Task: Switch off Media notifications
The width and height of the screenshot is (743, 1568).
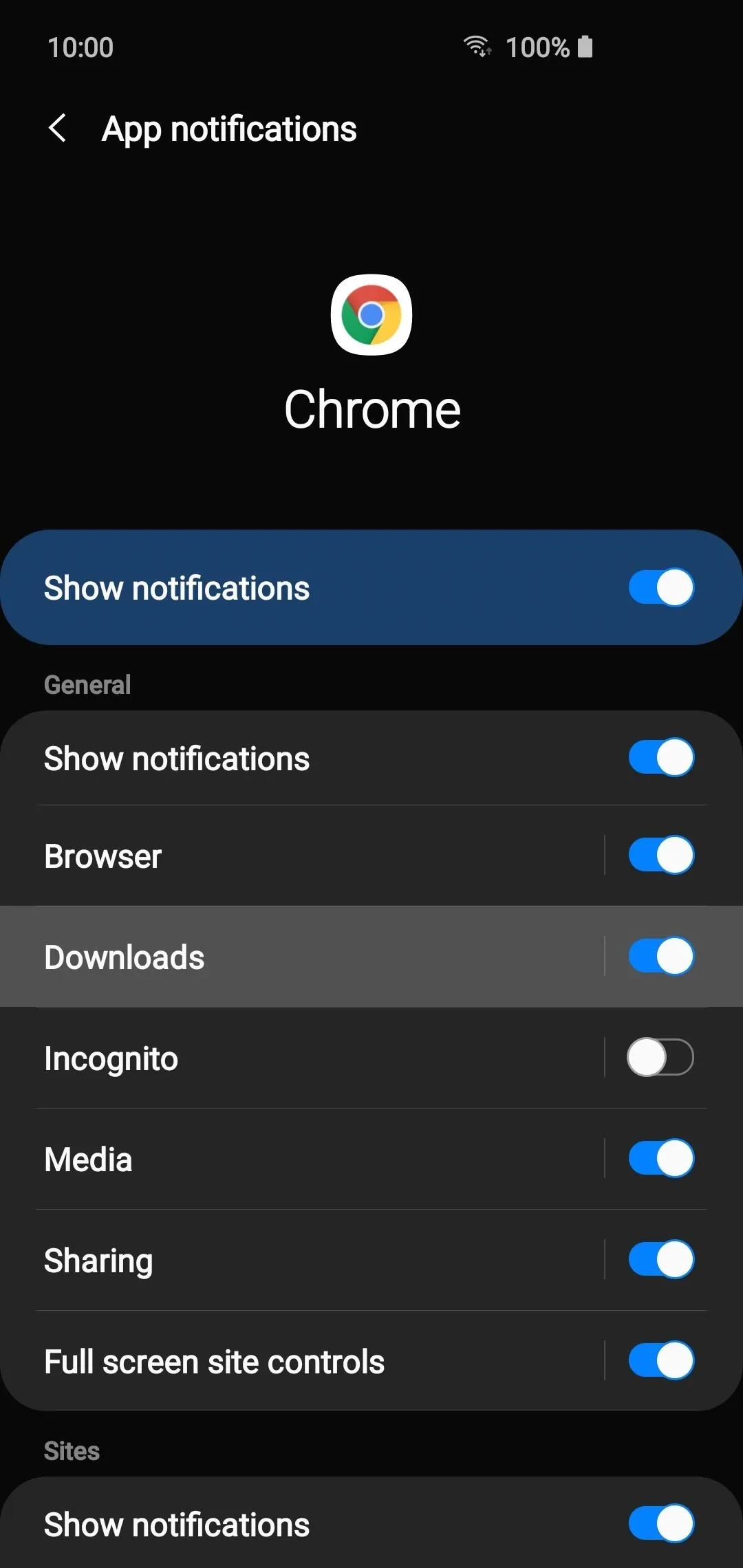Action: tap(660, 1158)
